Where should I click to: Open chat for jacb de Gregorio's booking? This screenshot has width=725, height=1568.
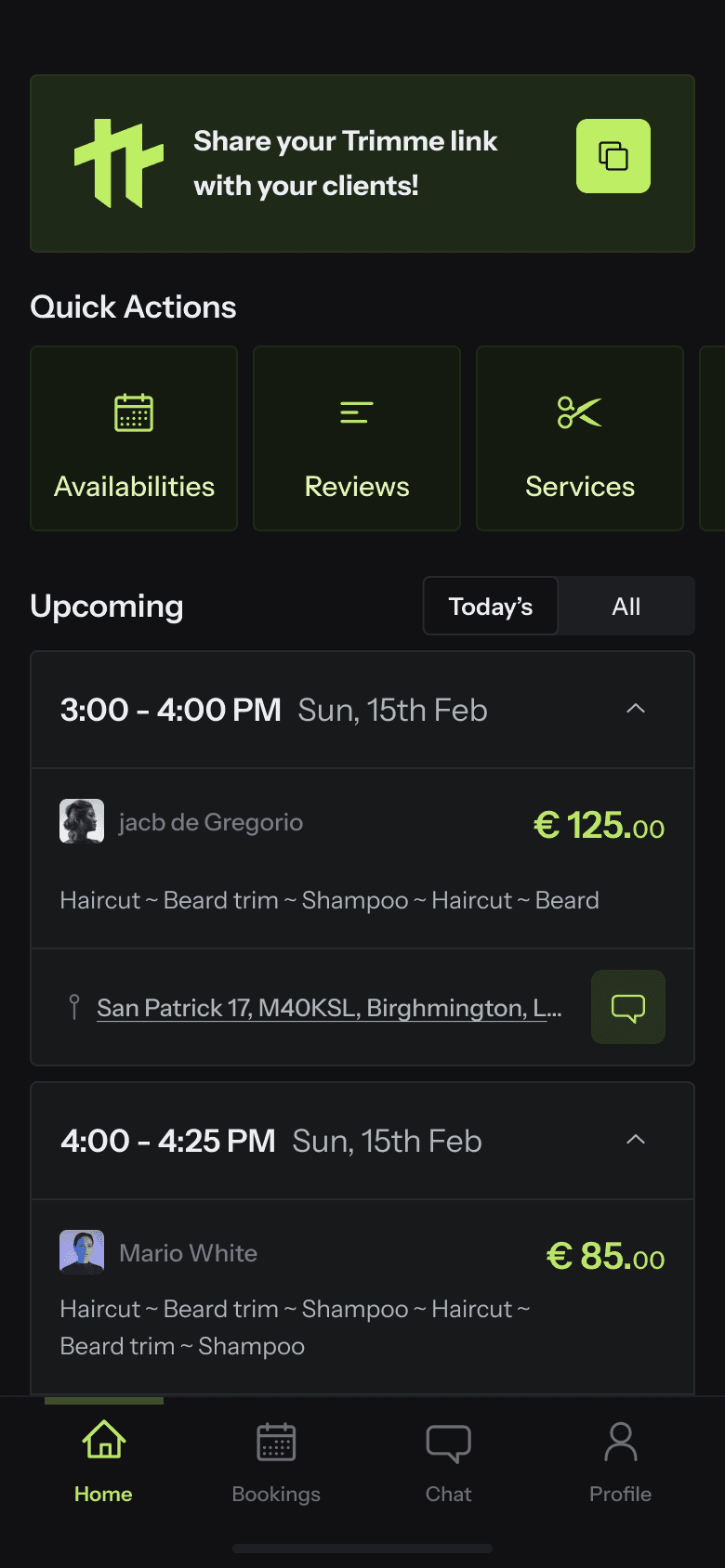(x=627, y=1007)
